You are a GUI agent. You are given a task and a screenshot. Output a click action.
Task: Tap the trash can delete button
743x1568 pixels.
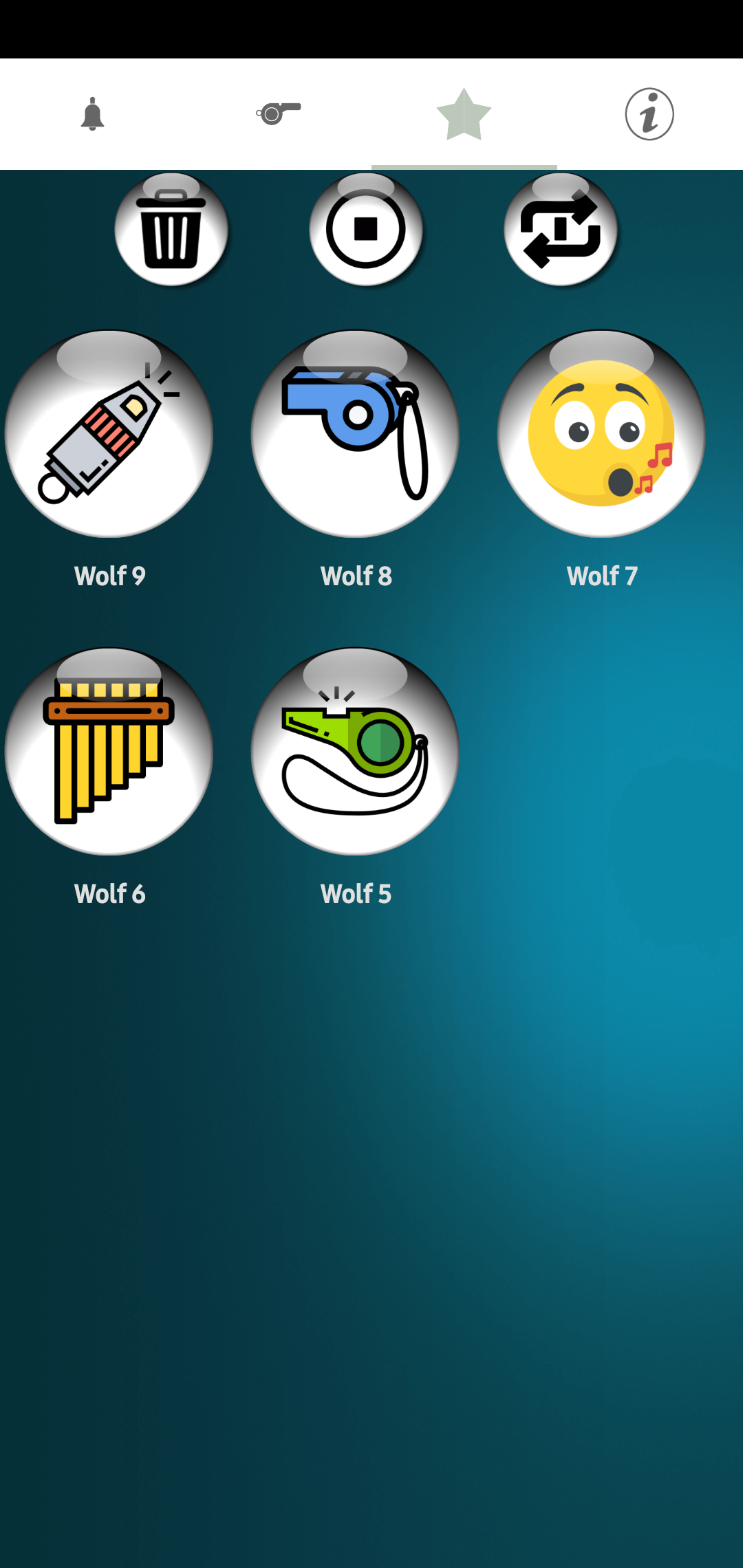tap(171, 230)
